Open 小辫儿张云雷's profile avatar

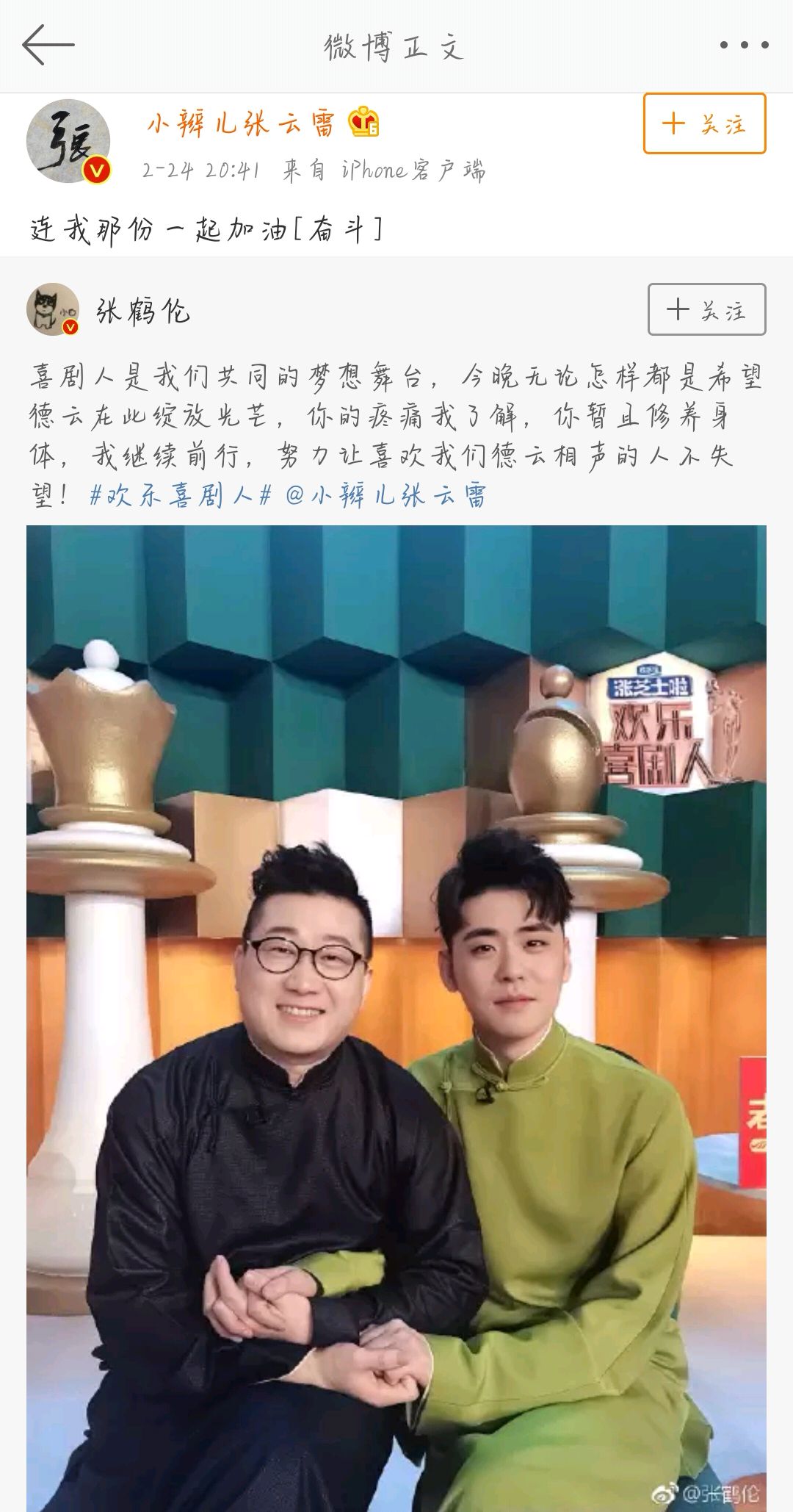pyautogui.click(x=66, y=136)
